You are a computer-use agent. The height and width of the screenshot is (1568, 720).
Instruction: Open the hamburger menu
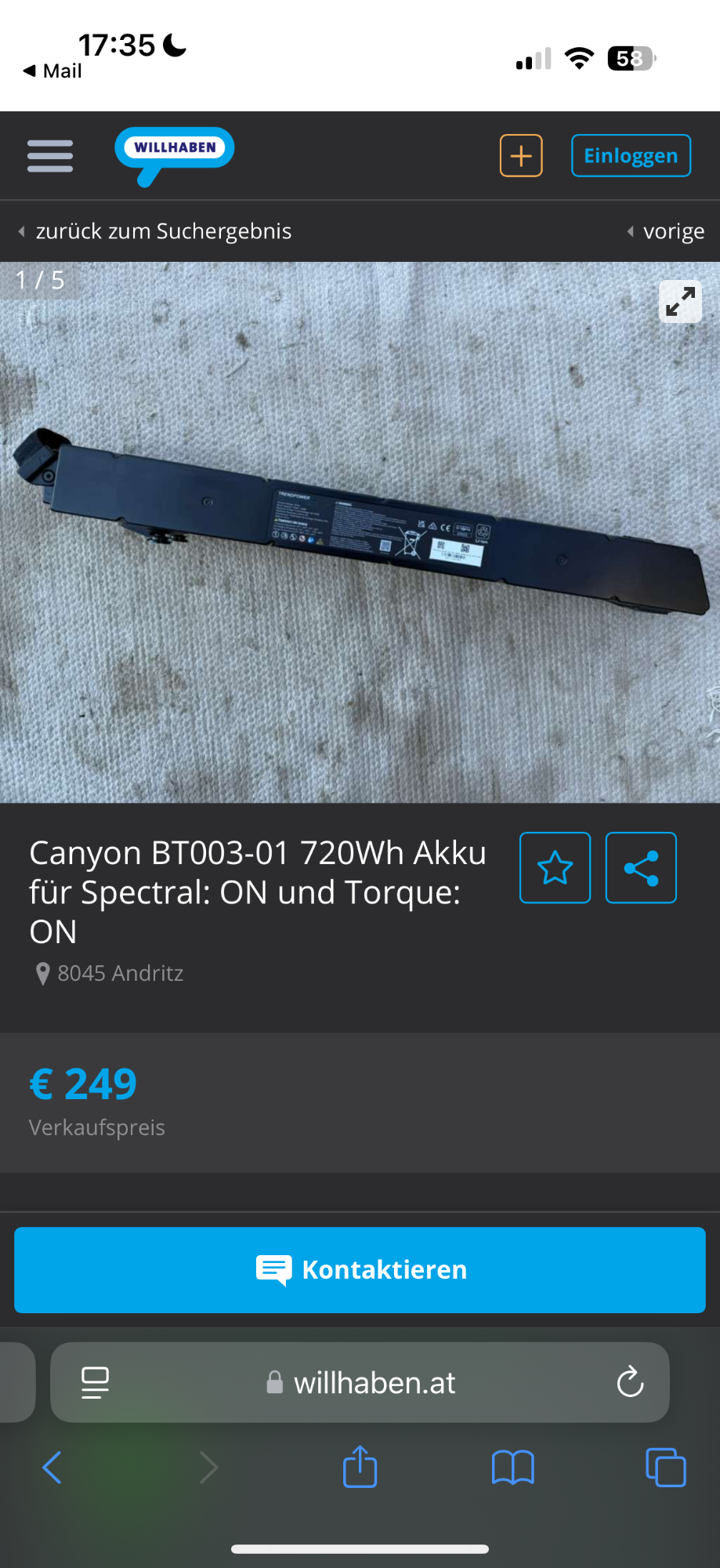click(50, 155)
